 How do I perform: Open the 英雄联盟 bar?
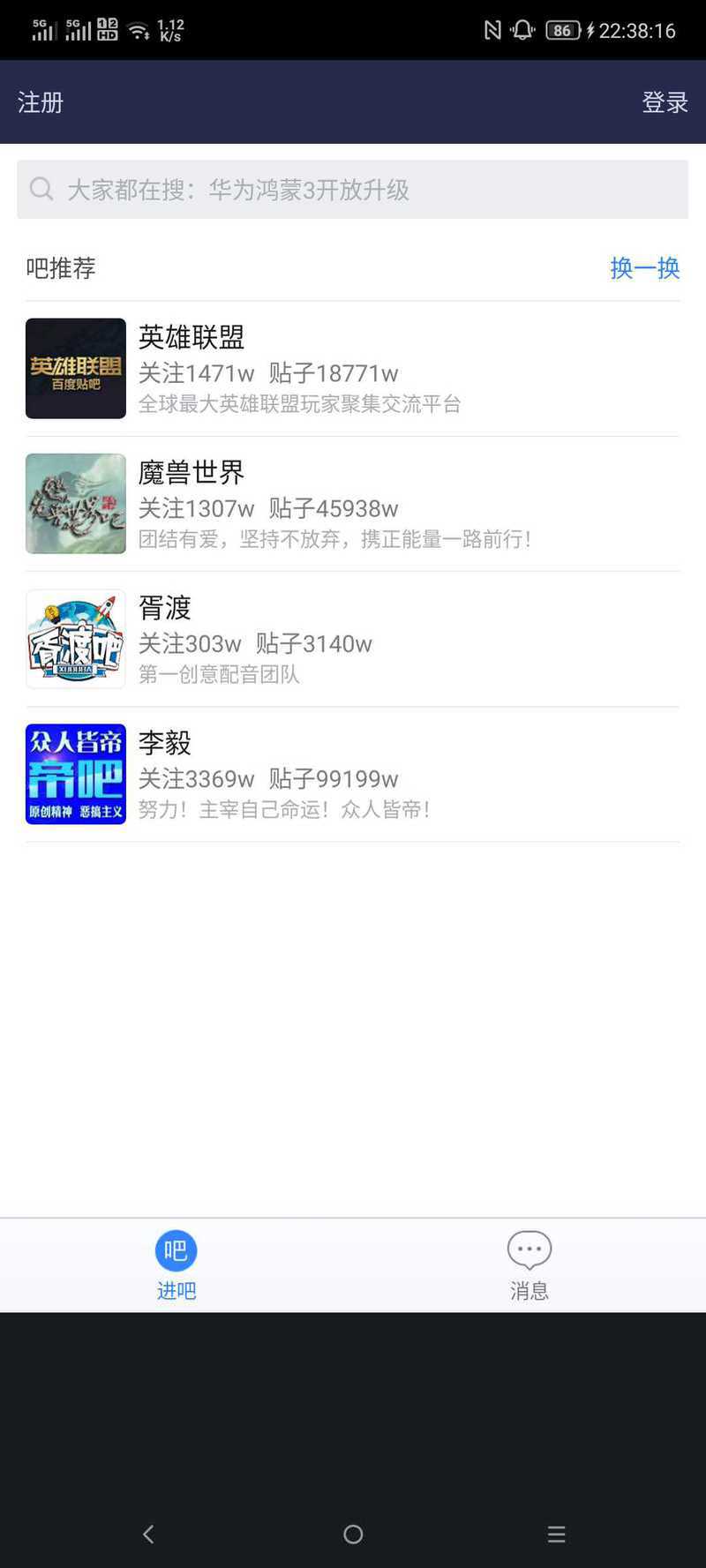point(353,369)
